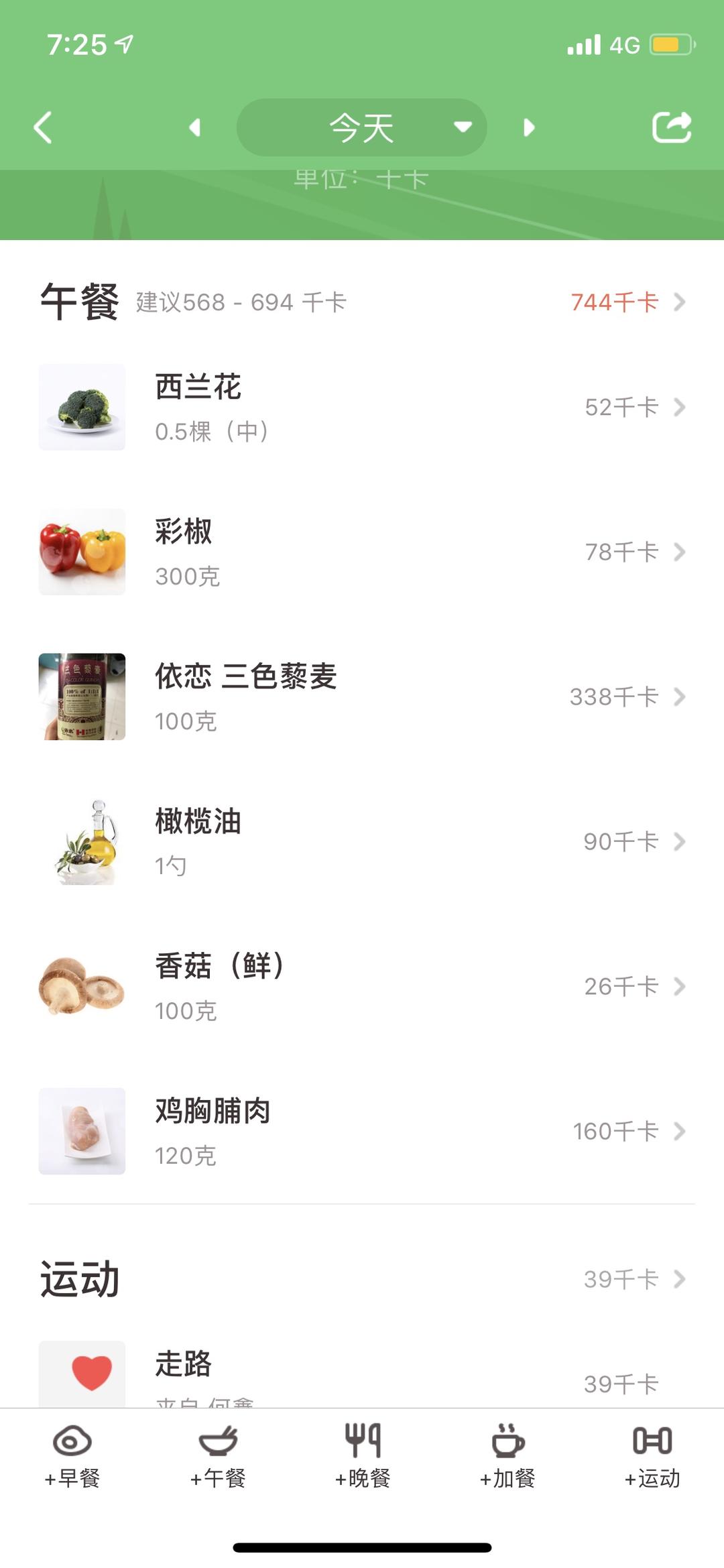Go to the previous day

[195, 127]
